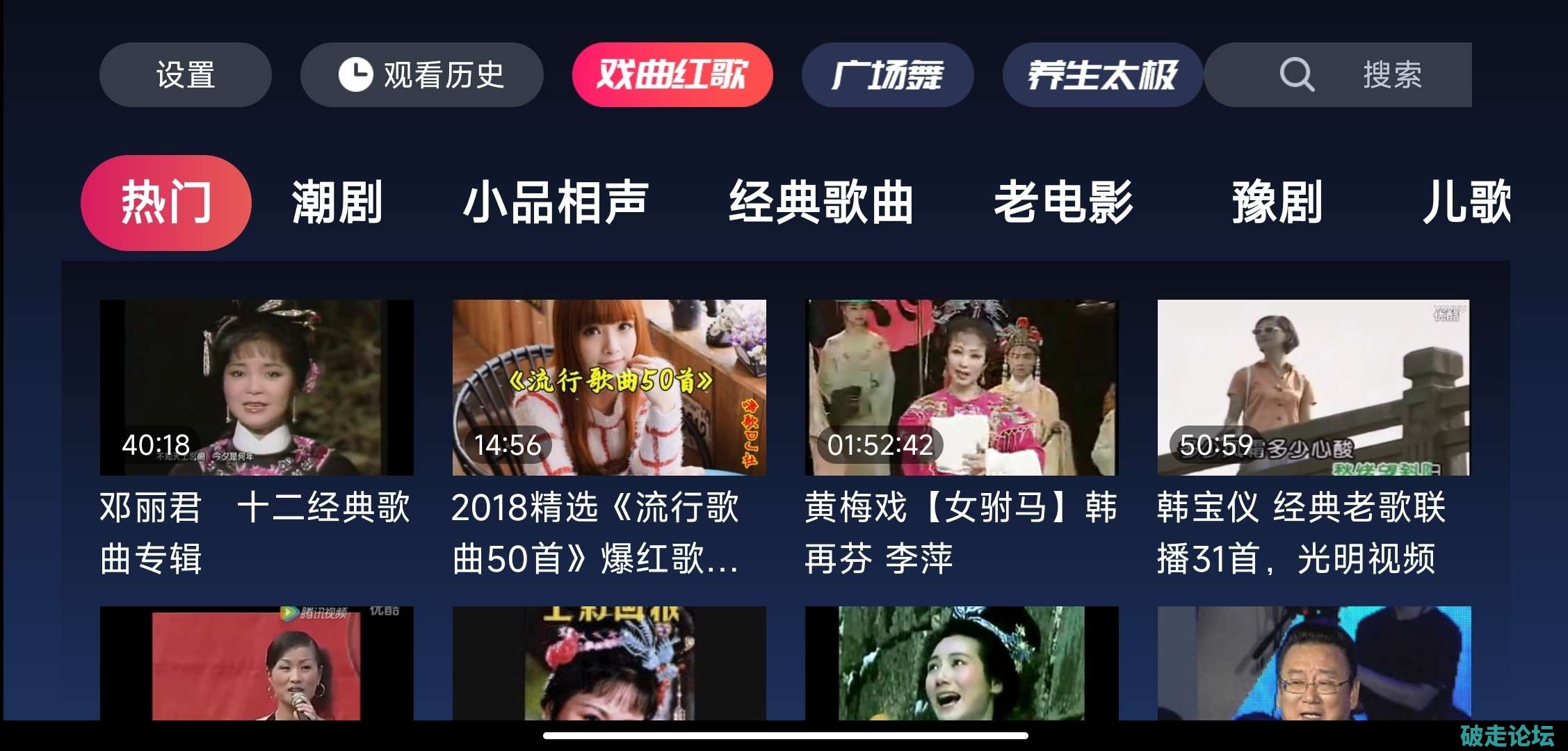Viewport: 1568px width, 751px height.
Task: Play 2018精选《流行歌曲50首》 video
Action: pyautogui.click(x=609, y=388)
